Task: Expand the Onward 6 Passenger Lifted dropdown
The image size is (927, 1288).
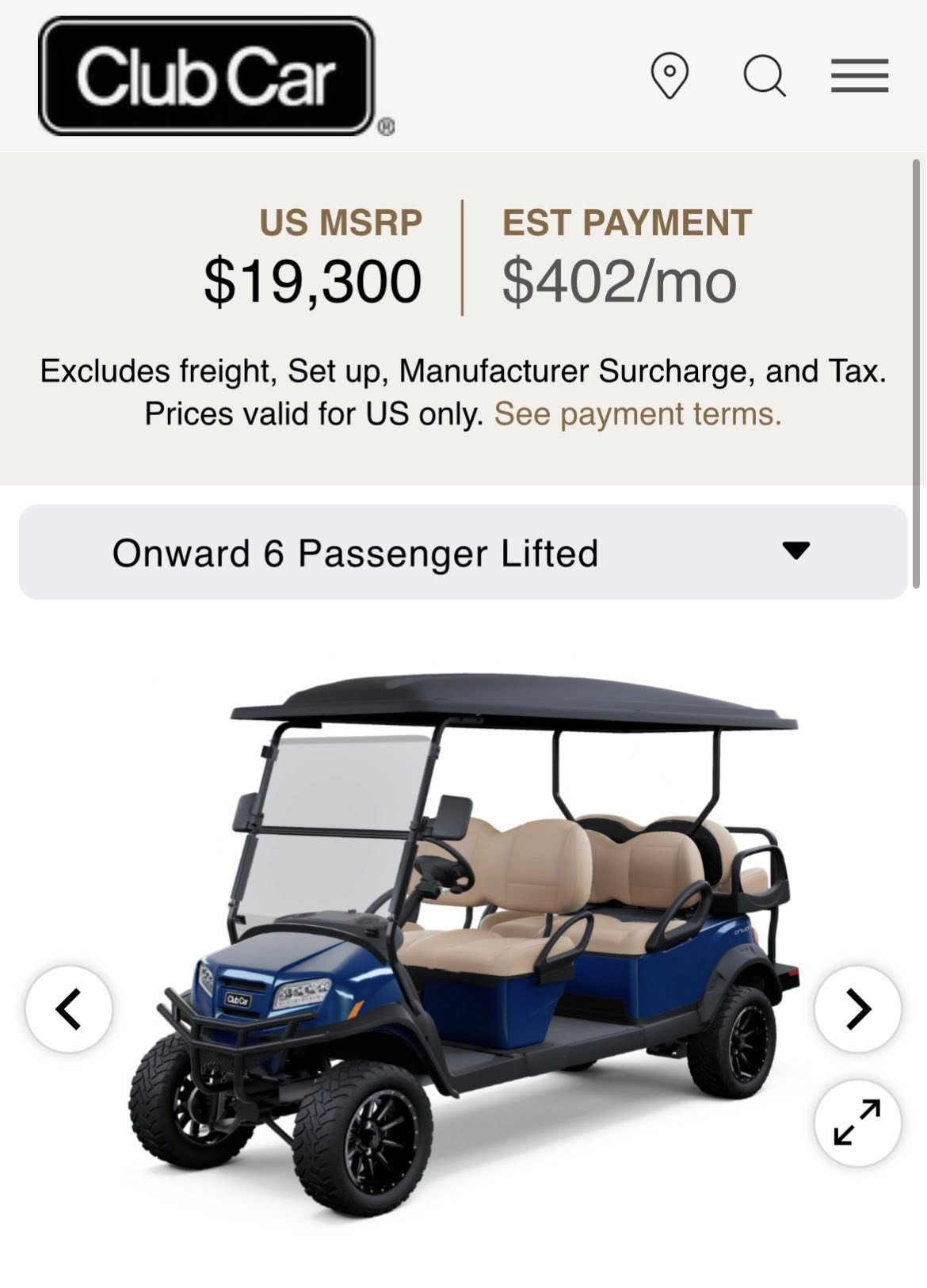Action: click(463, 552)
